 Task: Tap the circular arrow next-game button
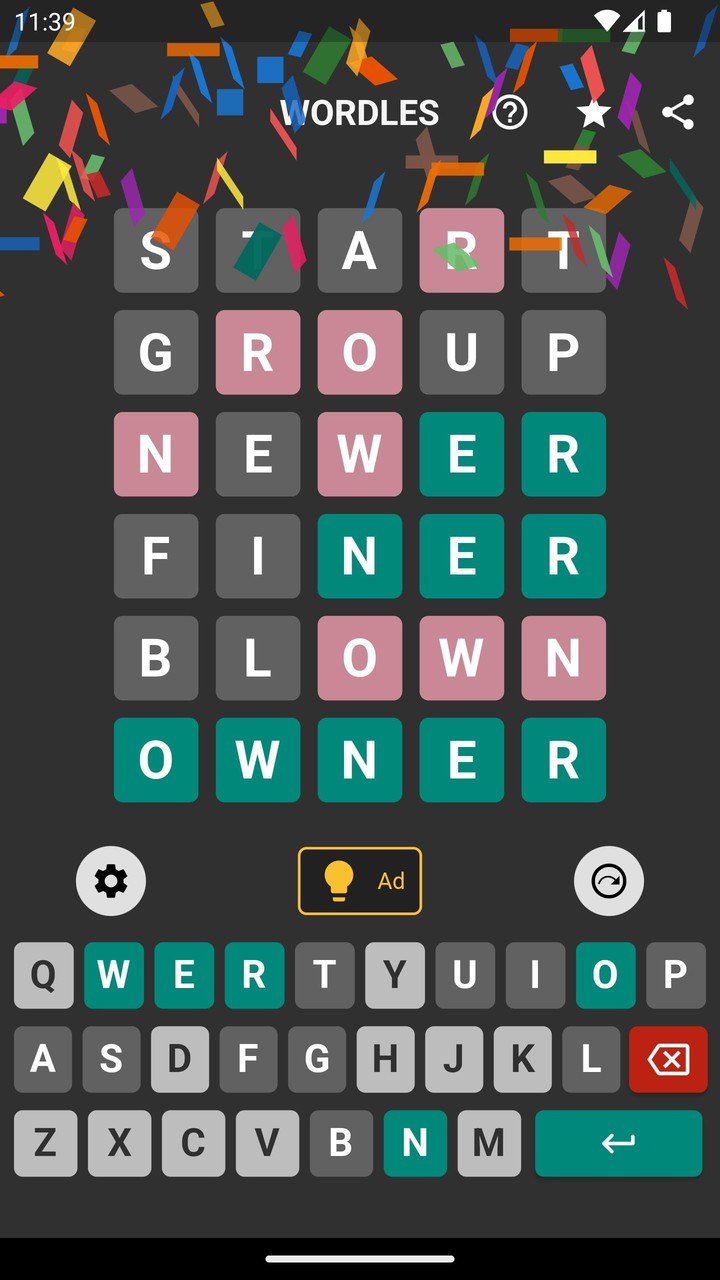[609, 881]
